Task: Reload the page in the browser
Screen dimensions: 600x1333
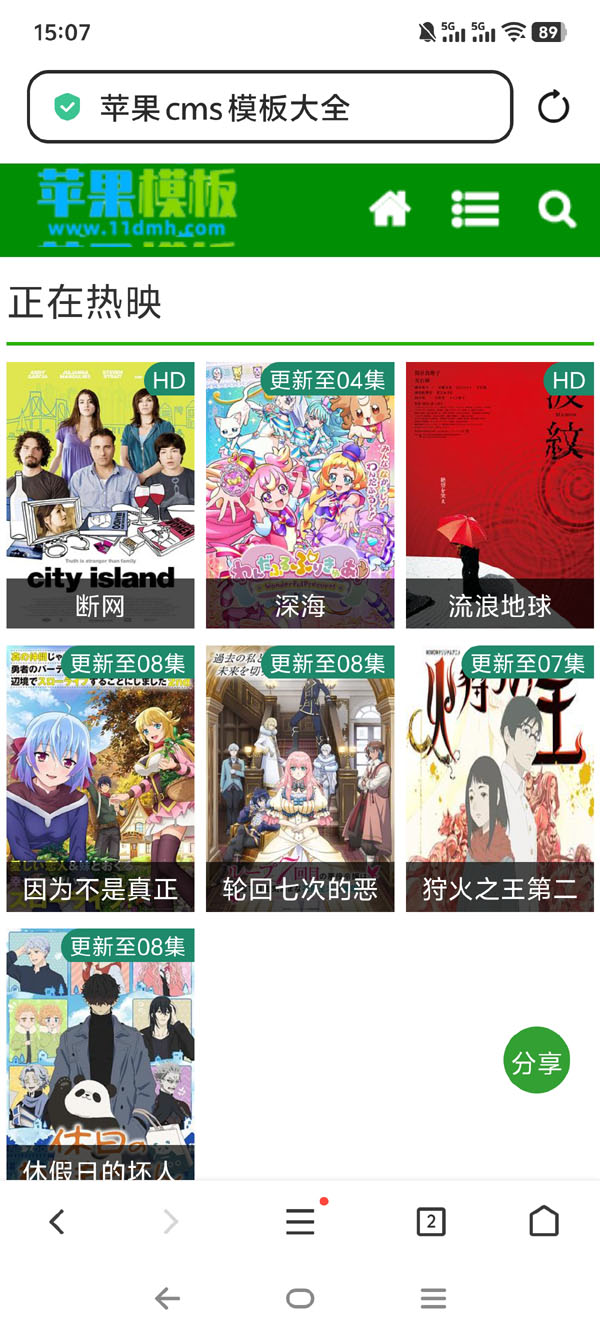Action: pyautogui.click(x=553, y=107)
